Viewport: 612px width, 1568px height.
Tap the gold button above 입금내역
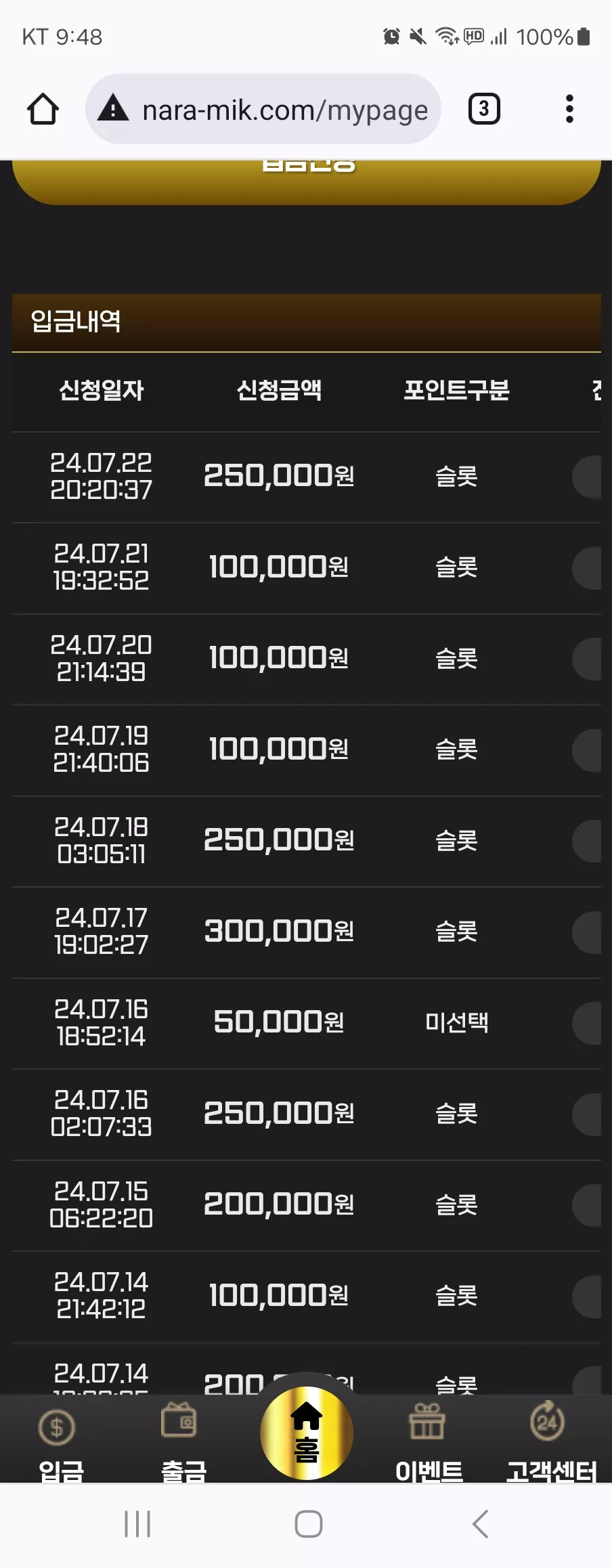click(x=307, y=181)
